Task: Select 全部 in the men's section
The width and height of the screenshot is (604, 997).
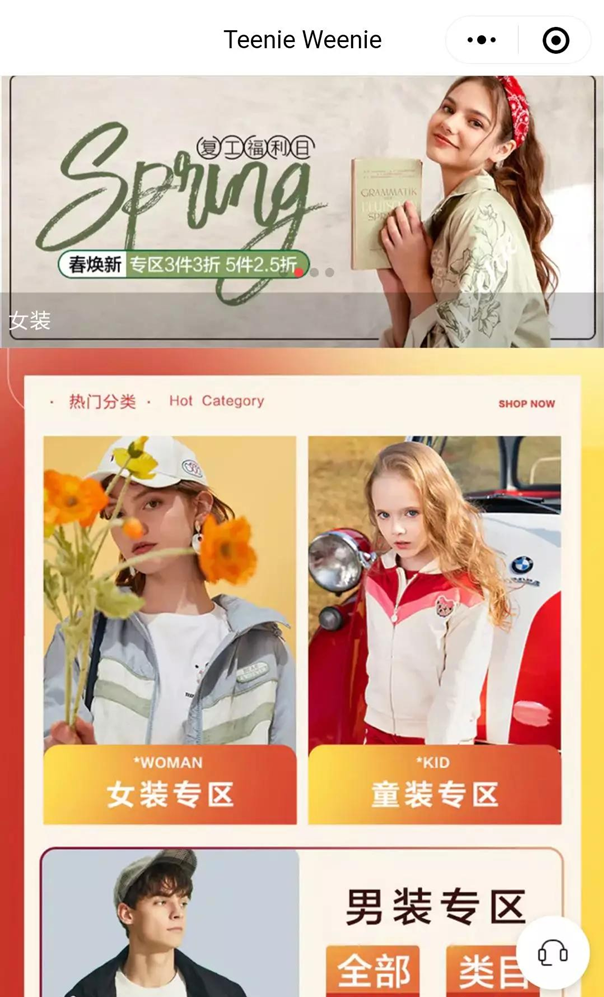Action: pyautogui.click(x=372, y=970)
